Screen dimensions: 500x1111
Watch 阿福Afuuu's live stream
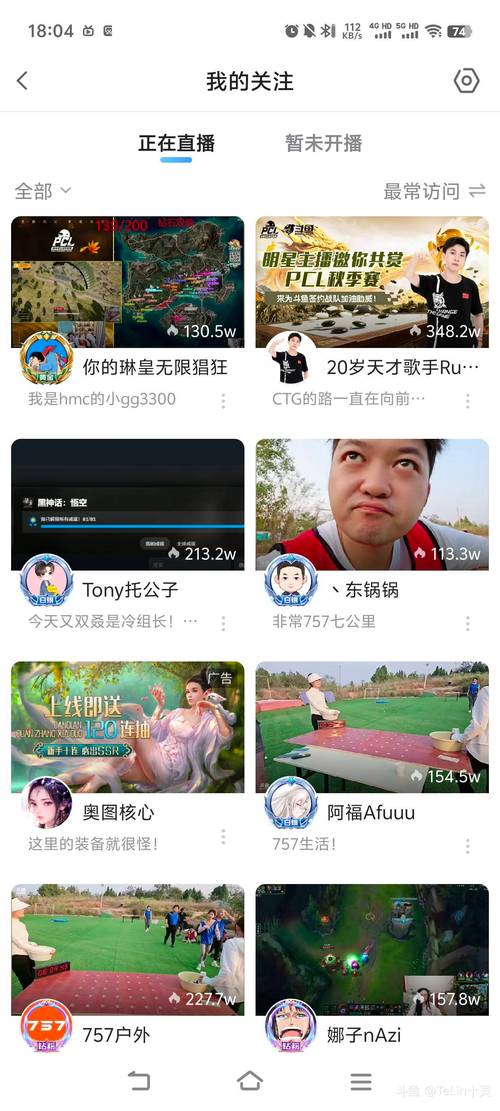(372, 727)
